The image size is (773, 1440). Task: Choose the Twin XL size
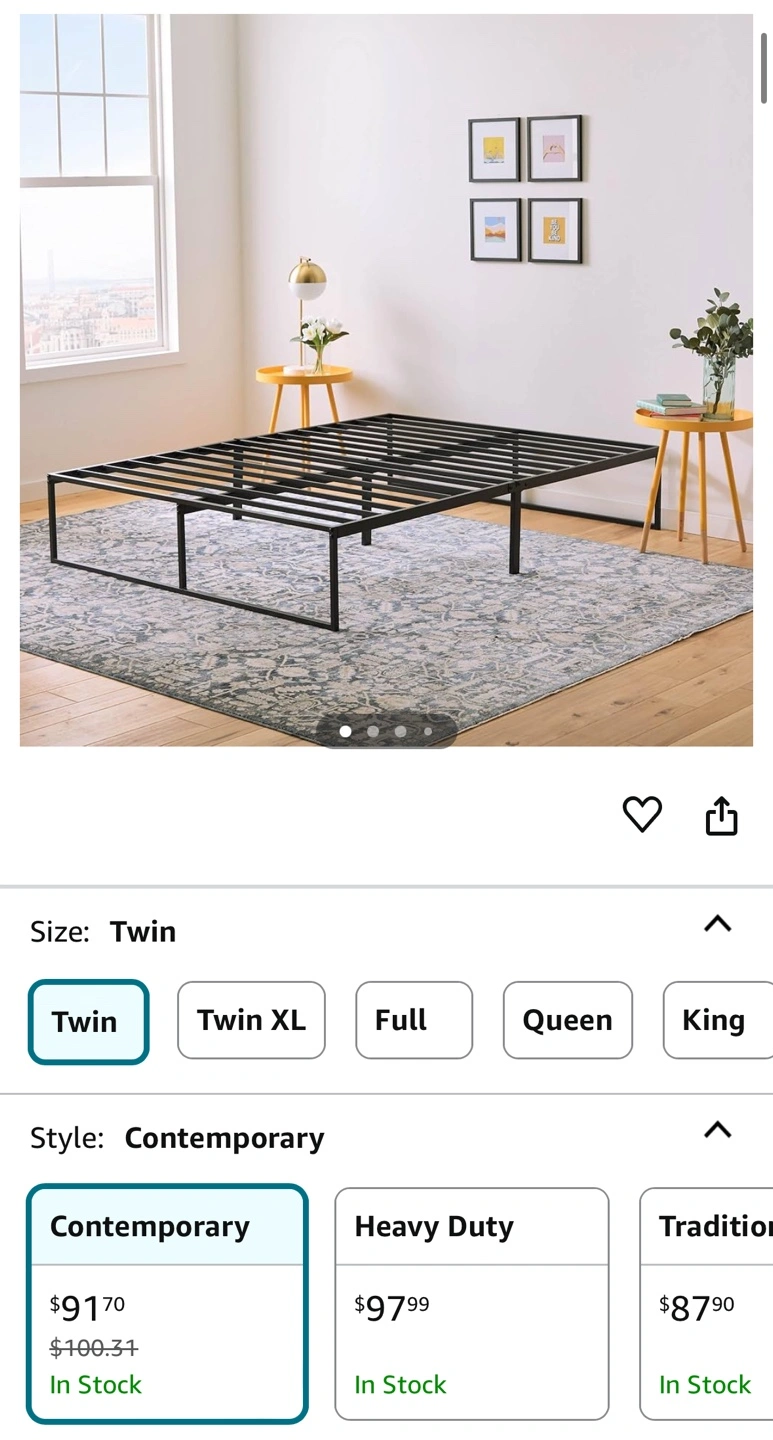pos(251,1020)
